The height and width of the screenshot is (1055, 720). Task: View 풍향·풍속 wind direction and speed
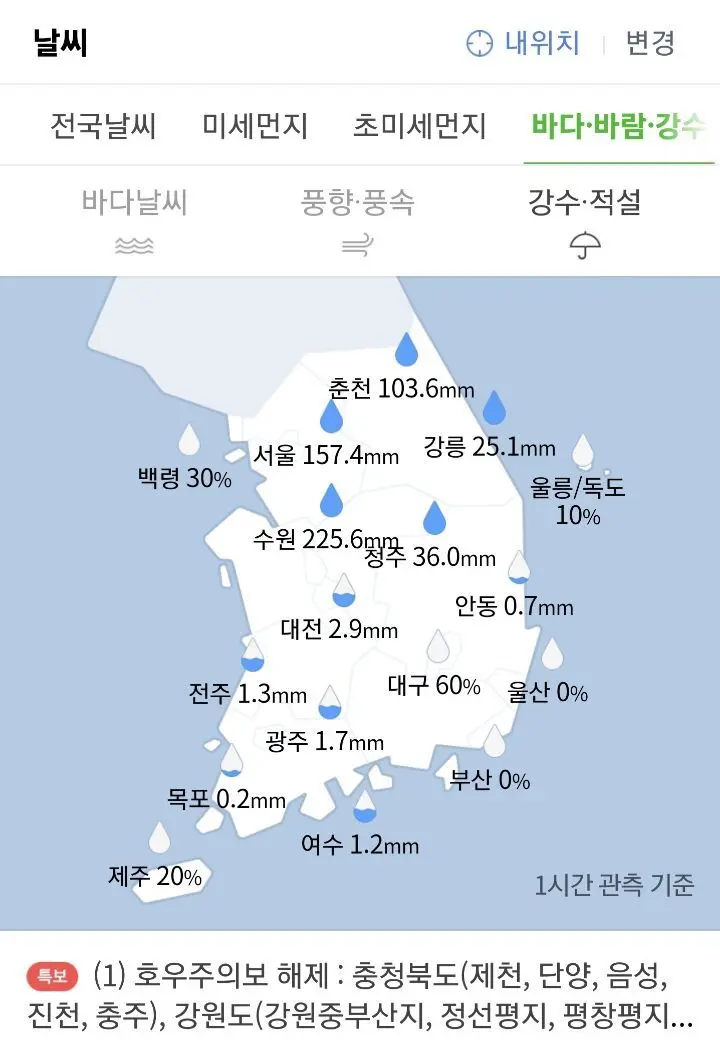tap(357, 219)
